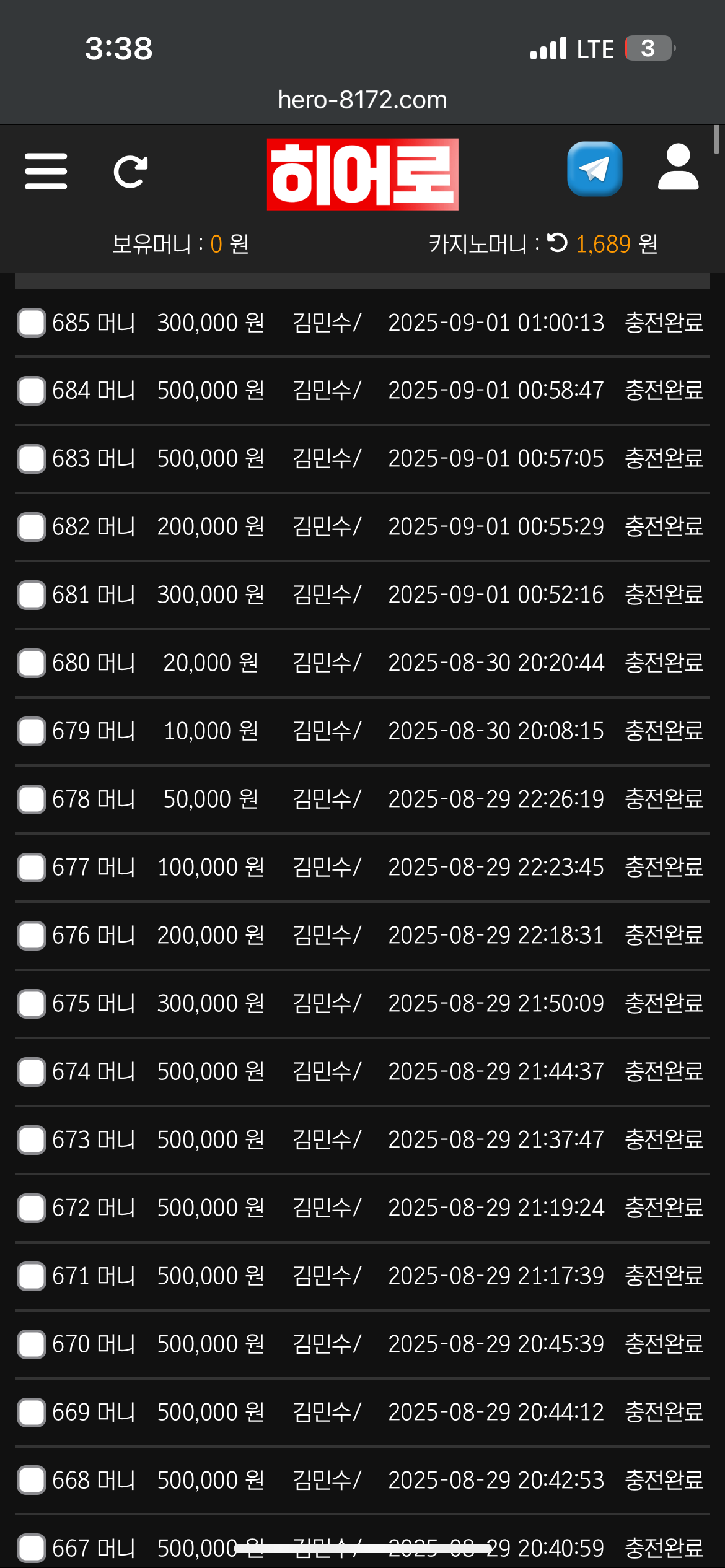Tick the box beside entry 679
Screen dimensions: 725x1568
pyautogui.click(x=32, y=731)
